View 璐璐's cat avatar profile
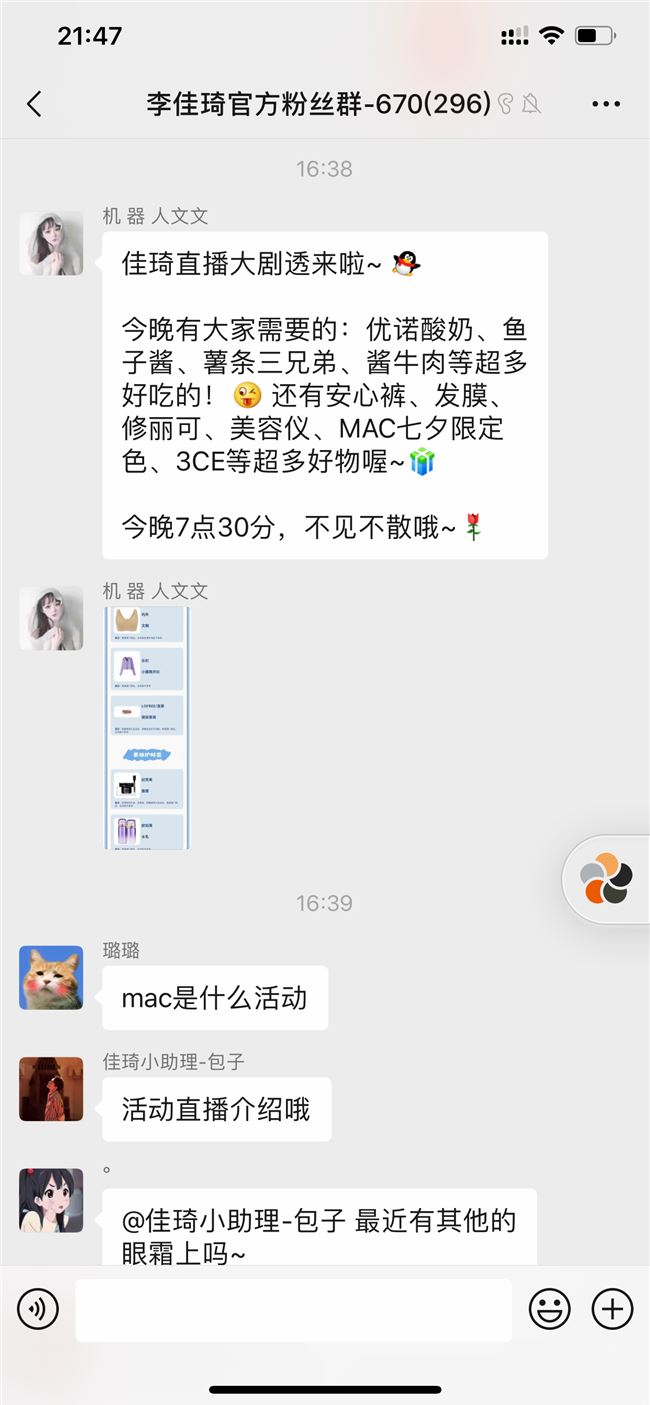 pyautogui.click(x=51, y=978)
